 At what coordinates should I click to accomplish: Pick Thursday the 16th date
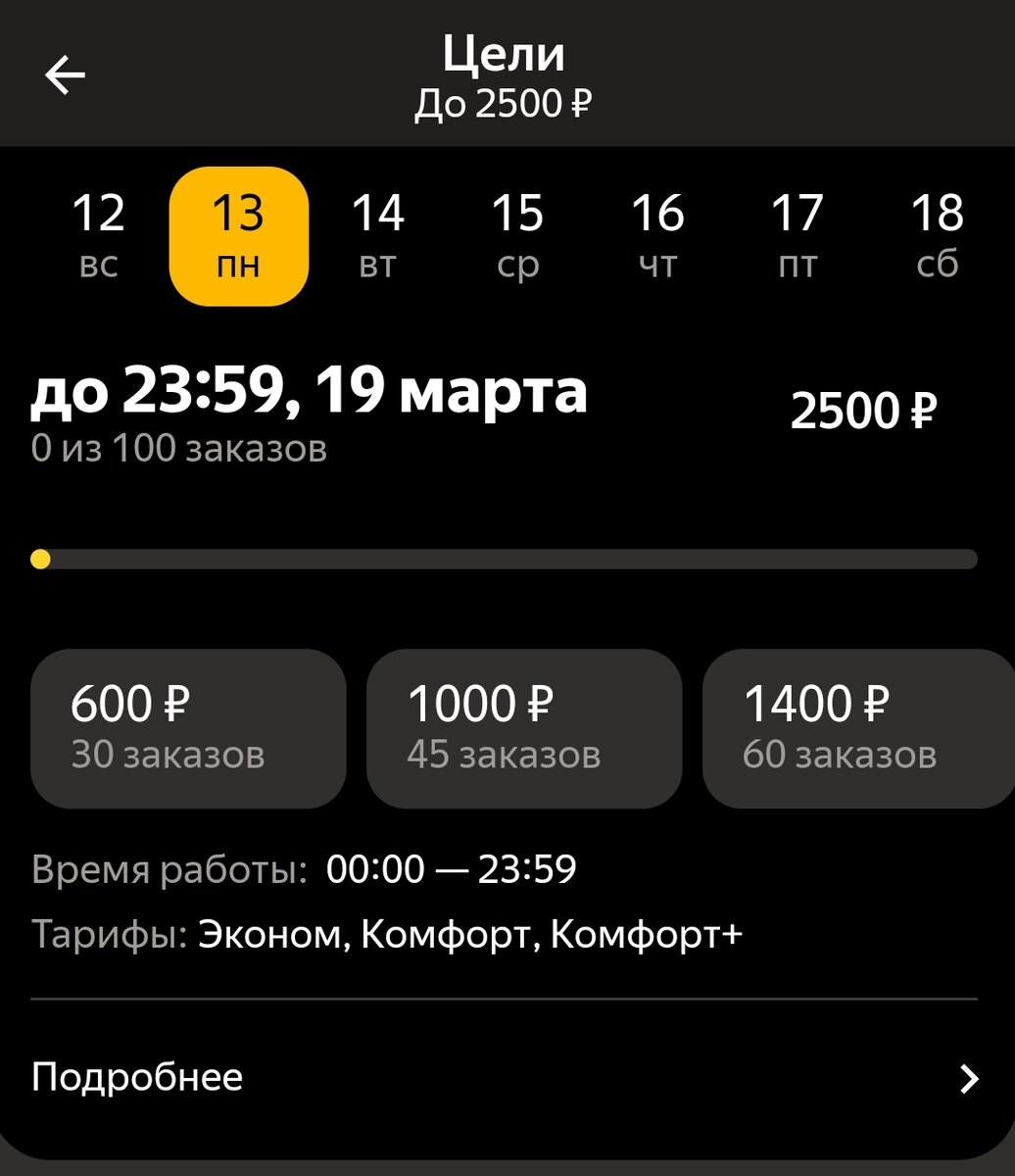click(x=660, y=233)
